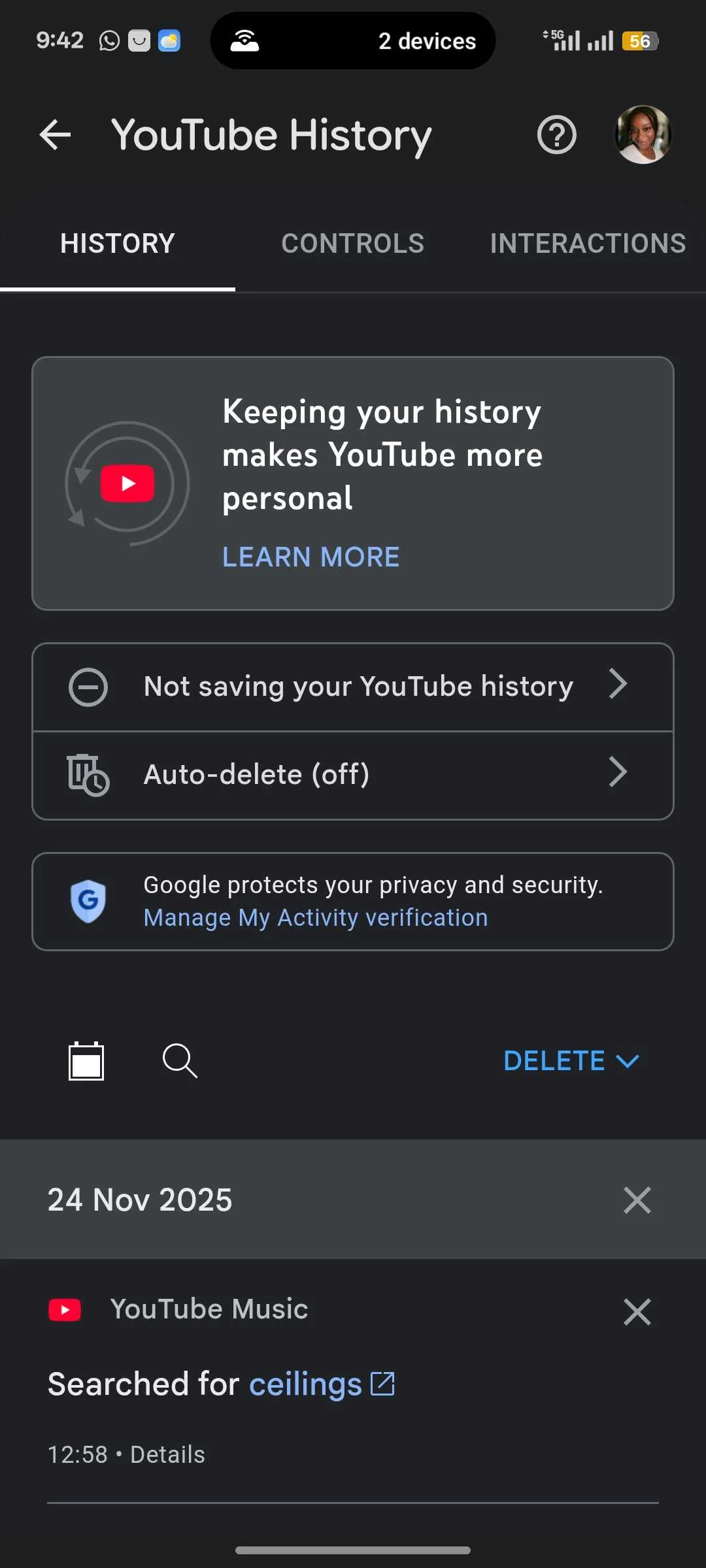Click the LEARN MORE link
The width and height of the screenshot is (706, 1568).
(x=310, y=556)
